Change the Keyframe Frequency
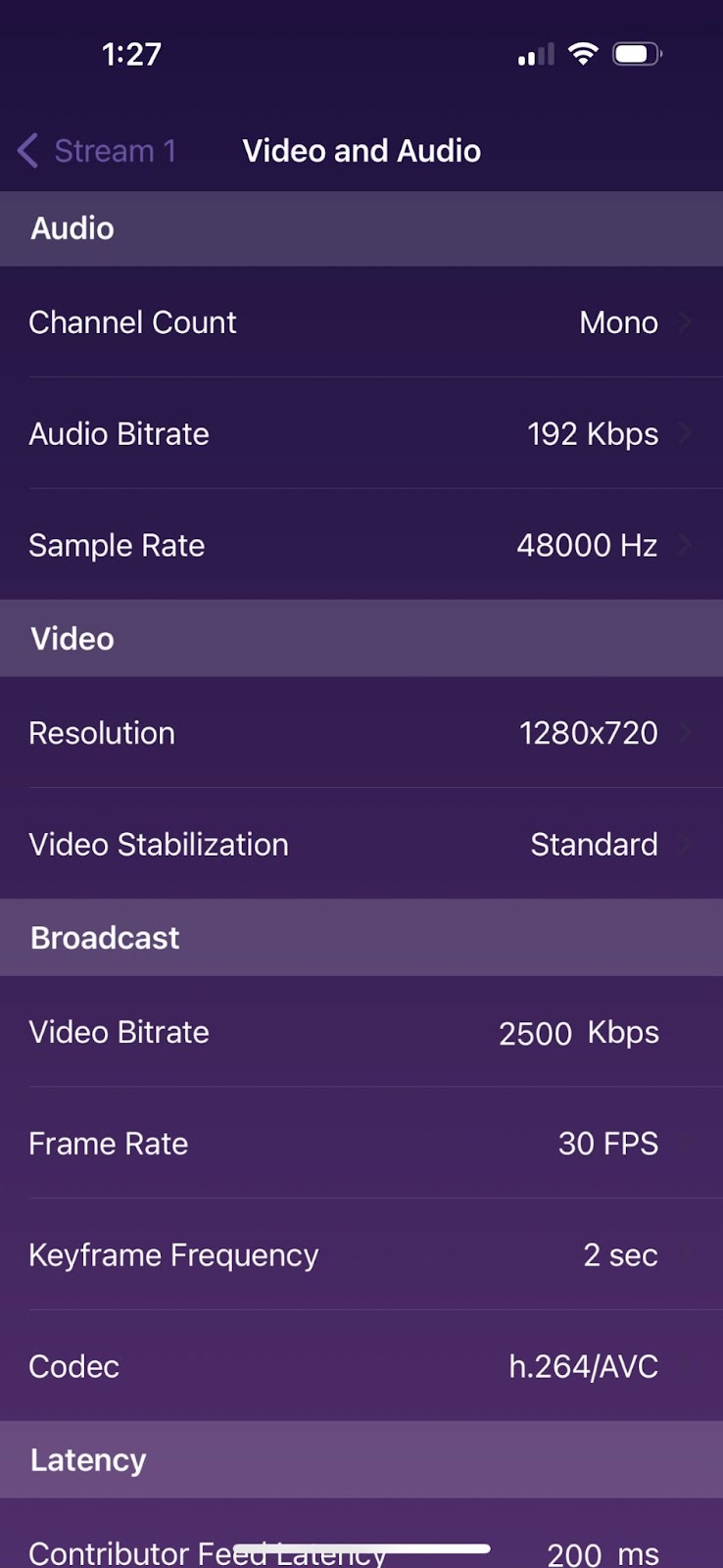Screen dimensions: 723x1568 [361, 1255]
